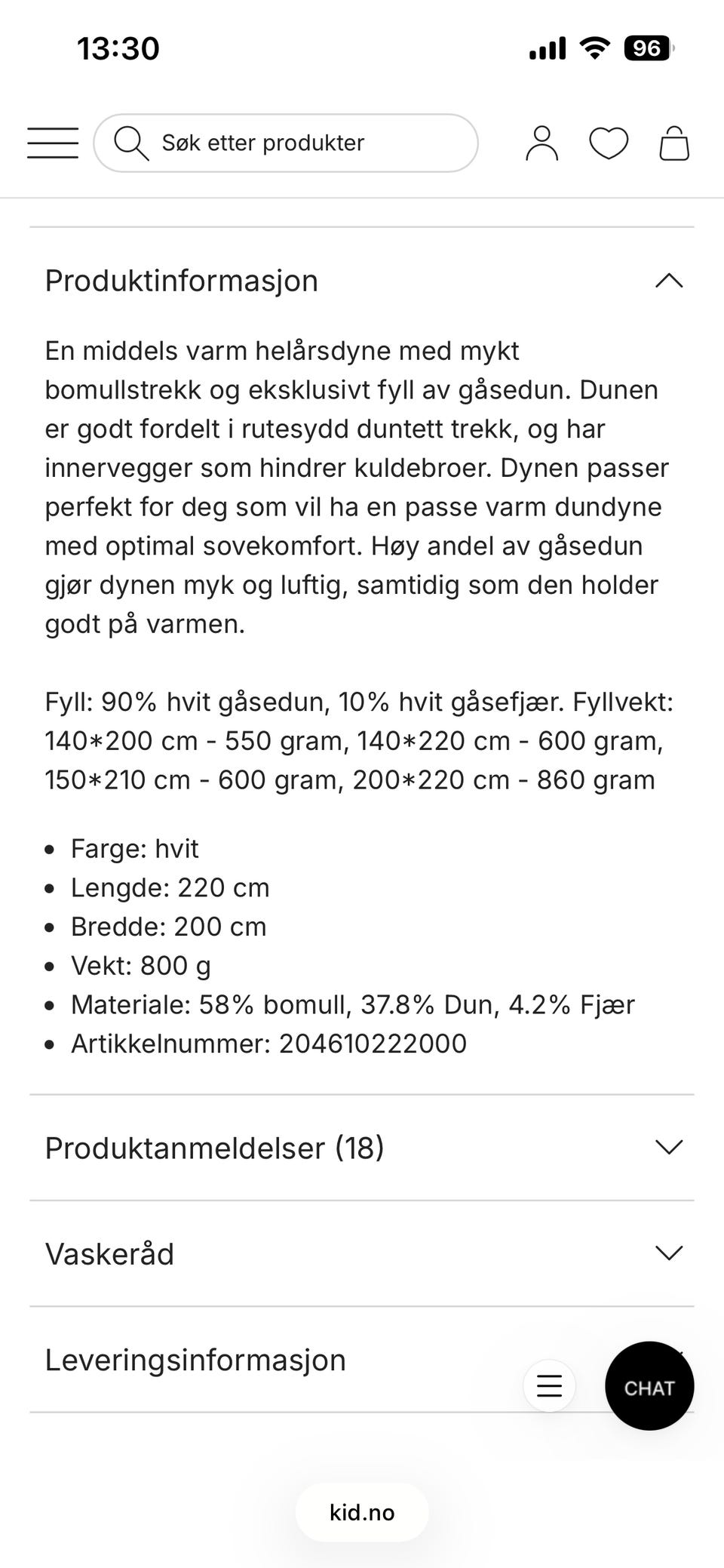Click the search magnifier icon
The height and width of the screenshot is (1568, 724).
[x=132, y=143]
